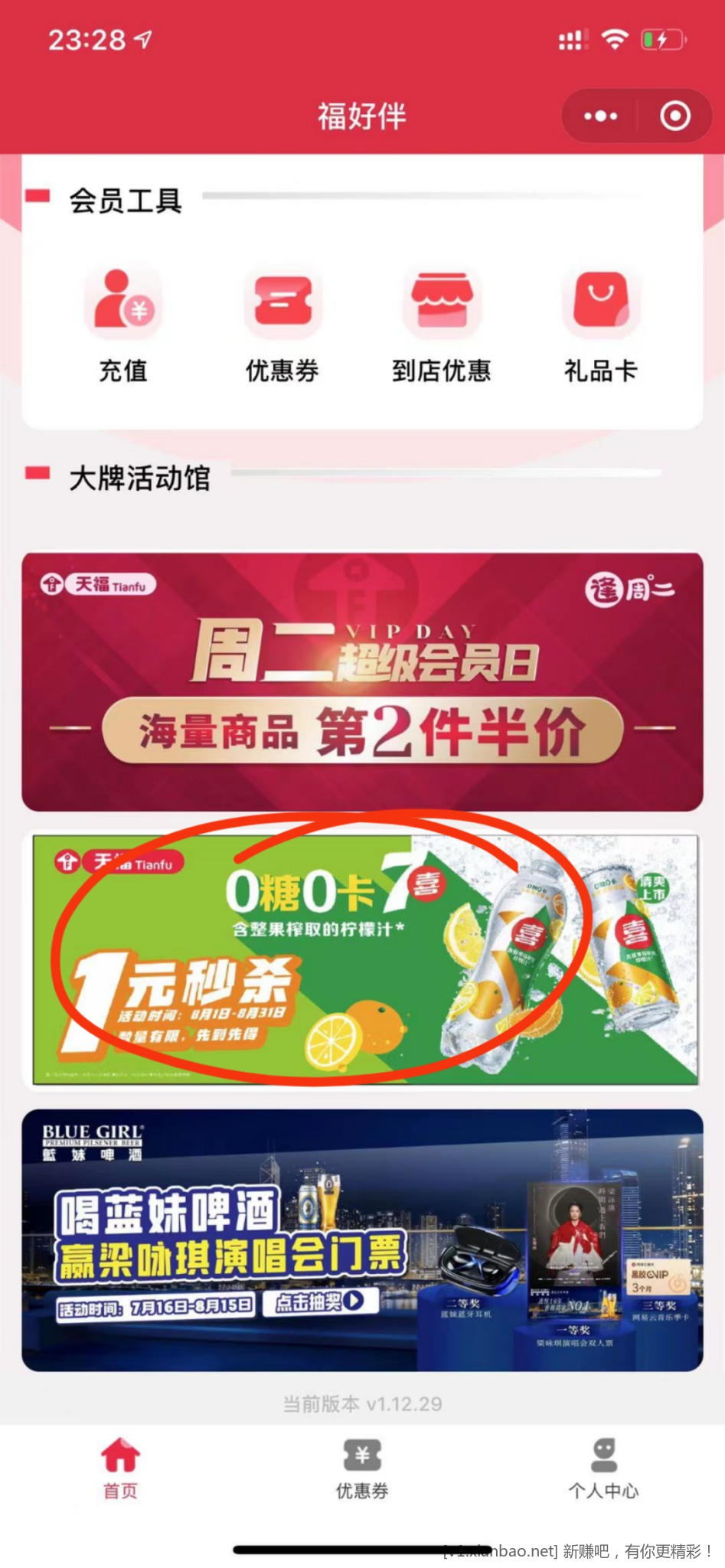The height and width of the screenshot is (1568, 725).
Task: Open the 蓝妹啤酒 concert ticket banner
Action: click(362, 1240)
